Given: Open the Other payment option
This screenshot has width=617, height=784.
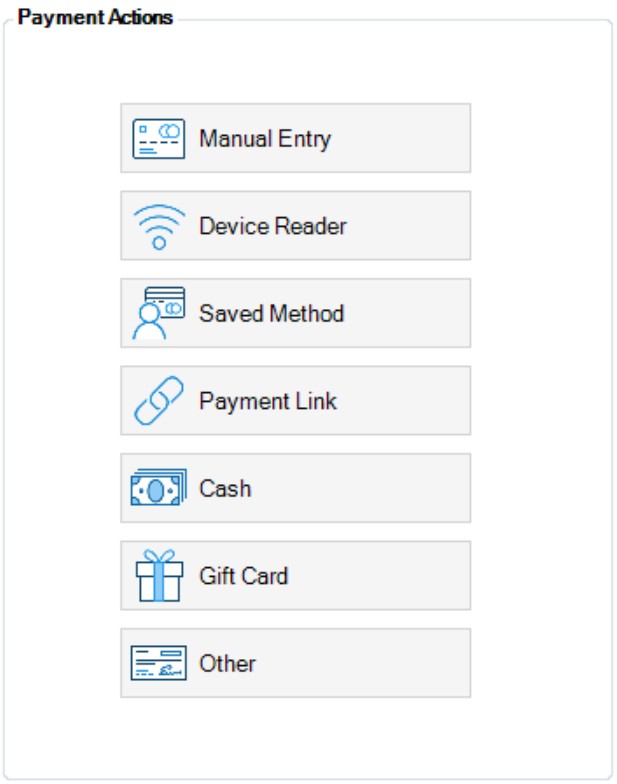Looking at the screenshot, I should pos(295,663).
